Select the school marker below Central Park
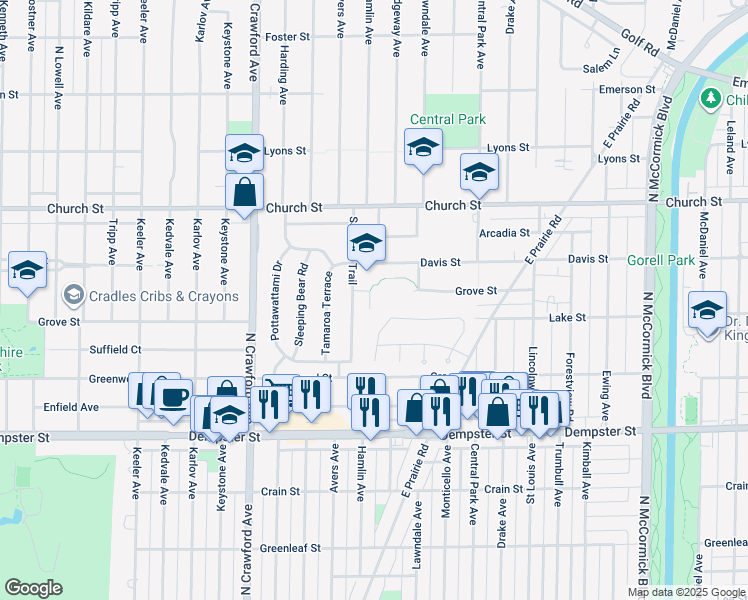 click(x=423, y=149)
